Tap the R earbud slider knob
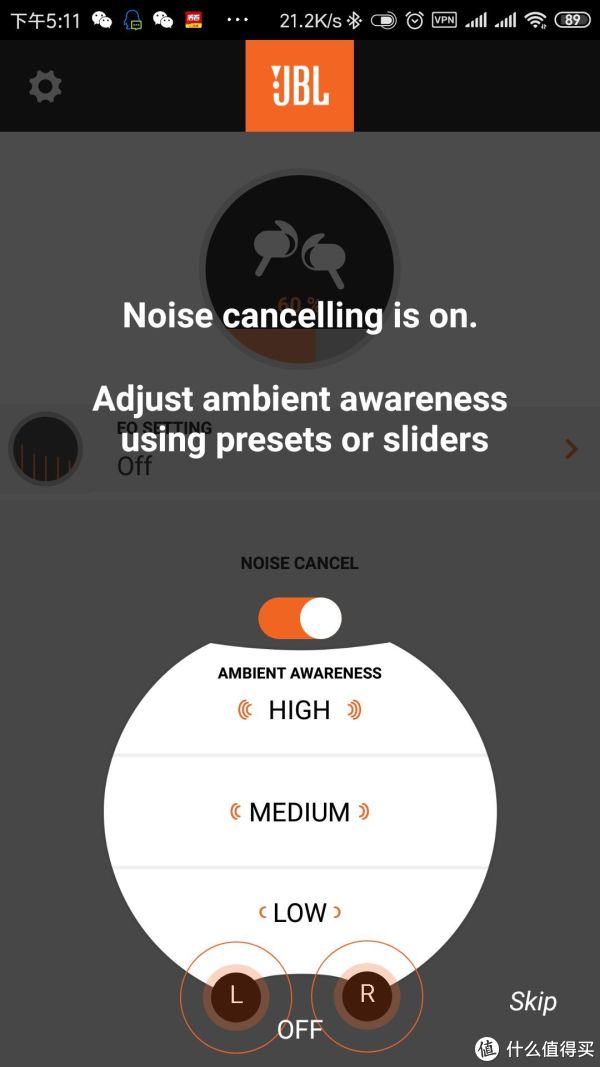This screenshot has height=1067, width=600. (366, 994)
